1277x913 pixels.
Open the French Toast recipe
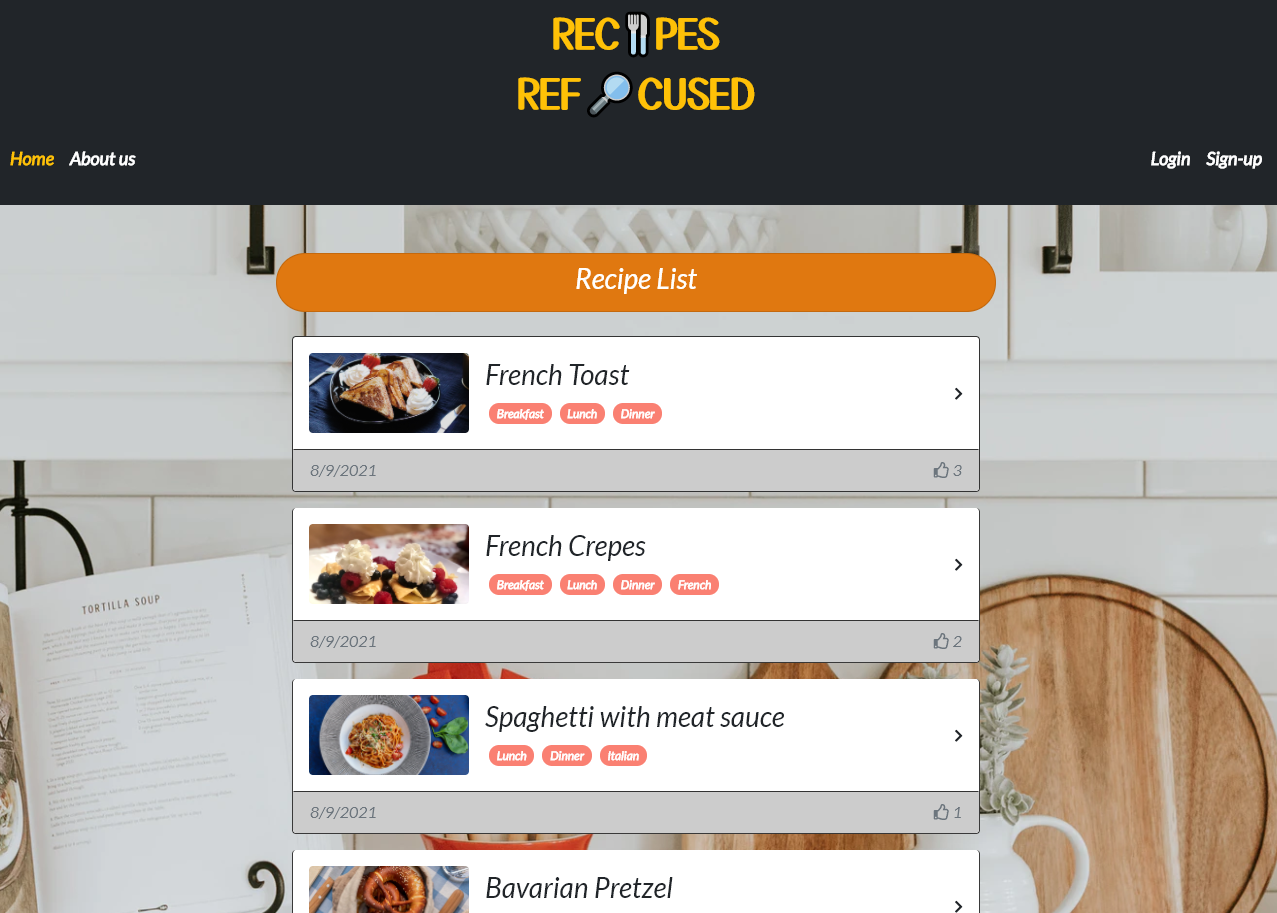coord(557,375)
